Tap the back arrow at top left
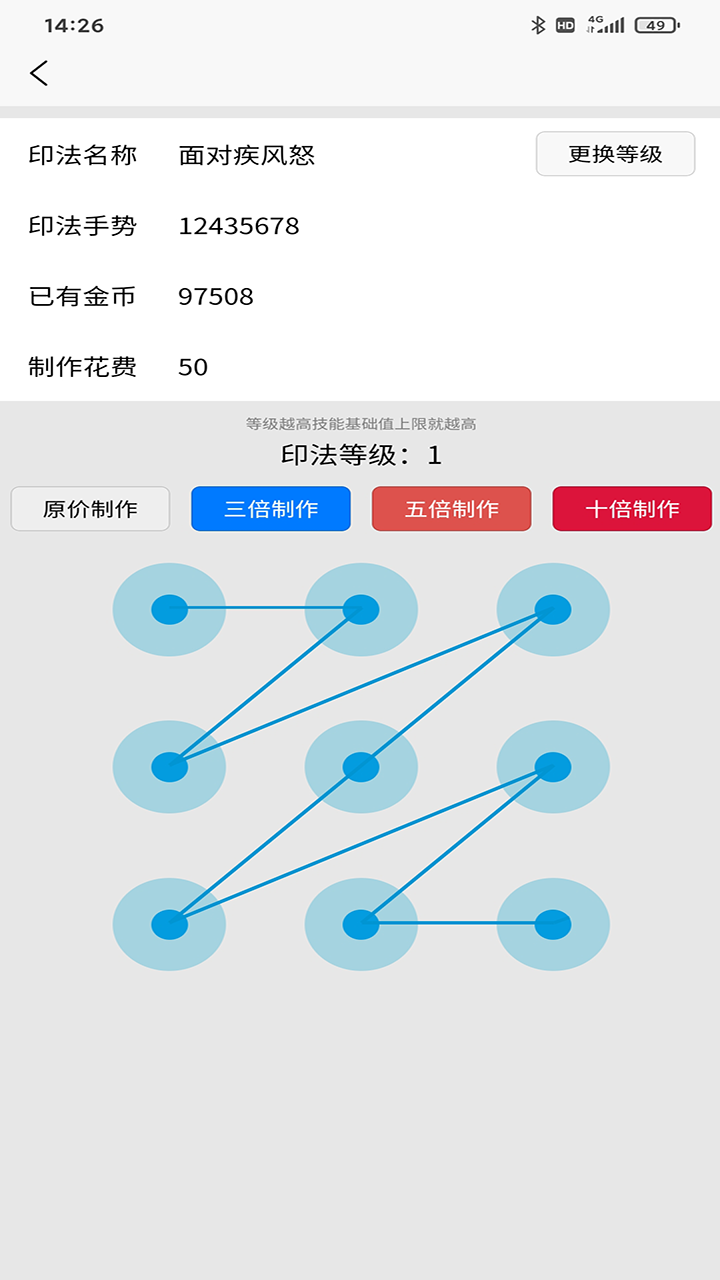720x1280 pixels. point(40,72)
